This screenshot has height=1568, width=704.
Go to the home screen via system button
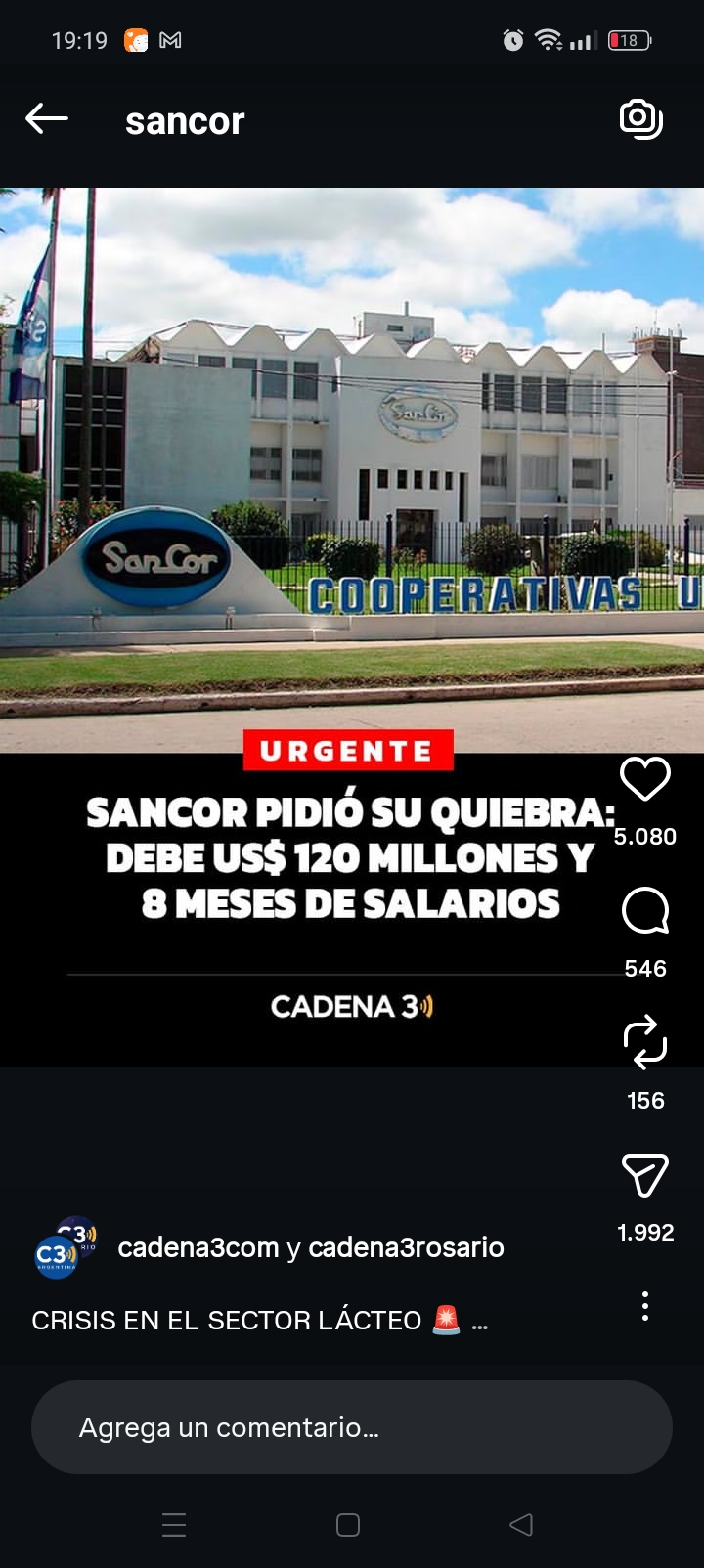pos(348,1525)
